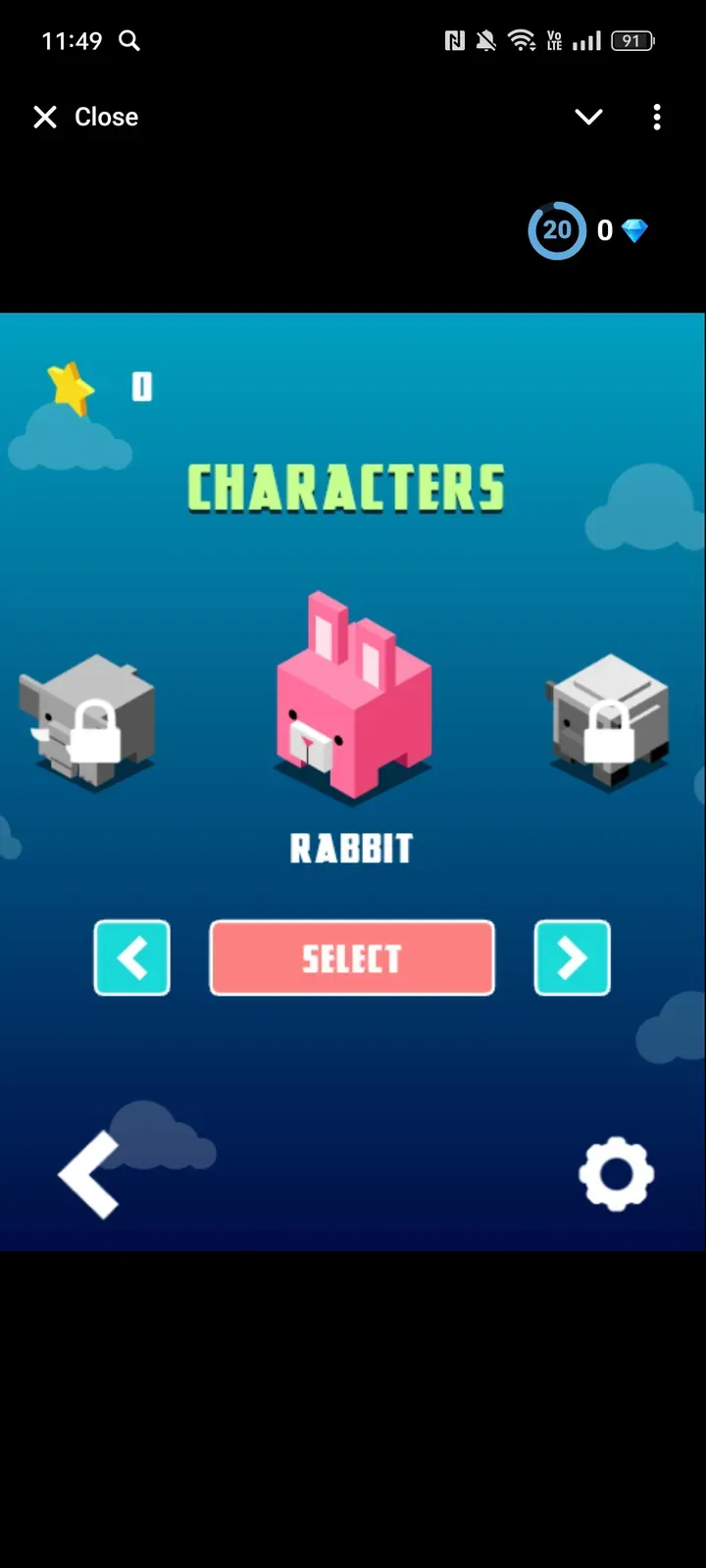Close the game window
Screen dimensions: 706x1568
pos(85,118)
